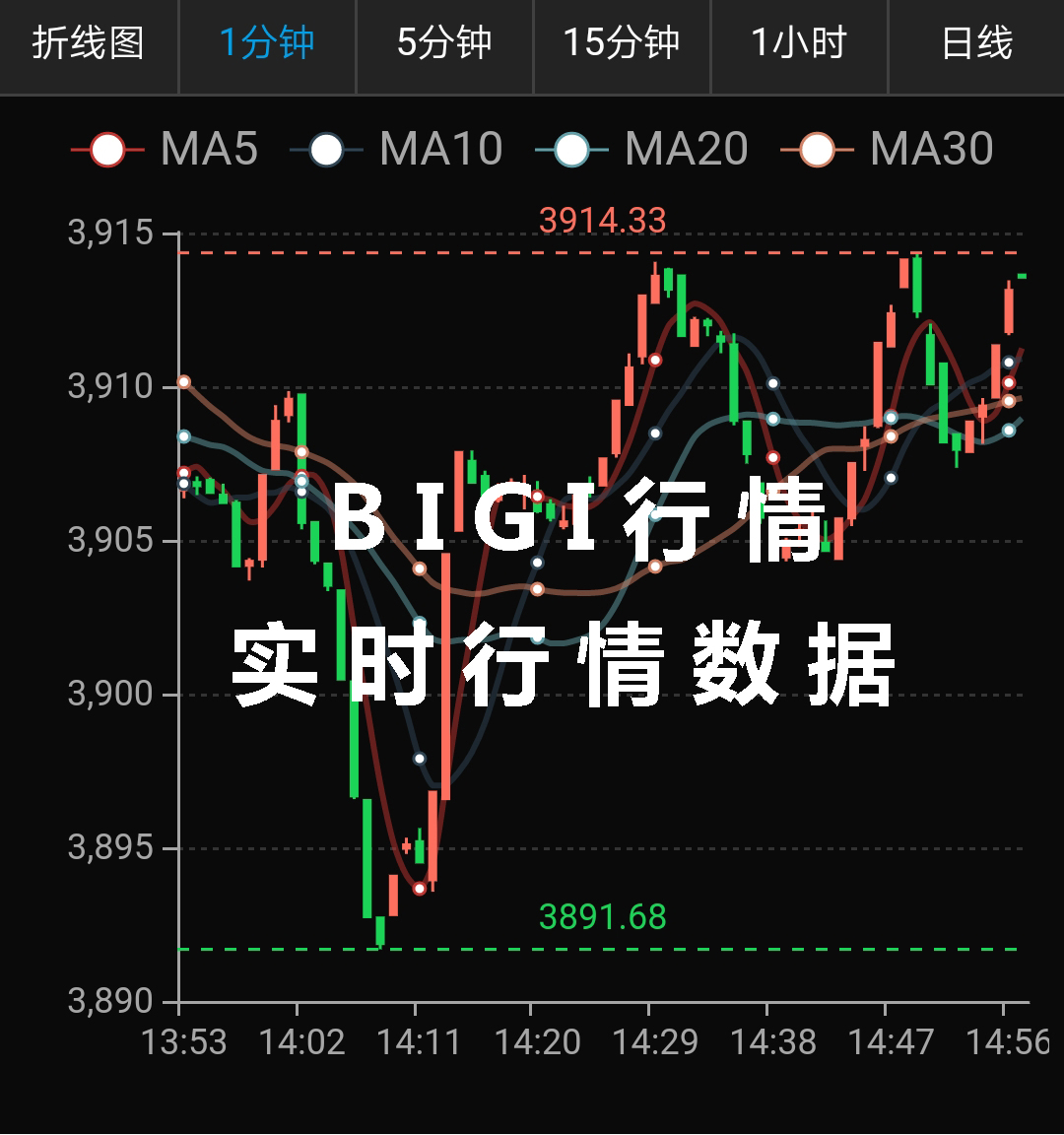Open the 15分钟 interval tab
The width and height of the screenshot is (1064, 1135).
pyautogui.click(x=622, y=44)
